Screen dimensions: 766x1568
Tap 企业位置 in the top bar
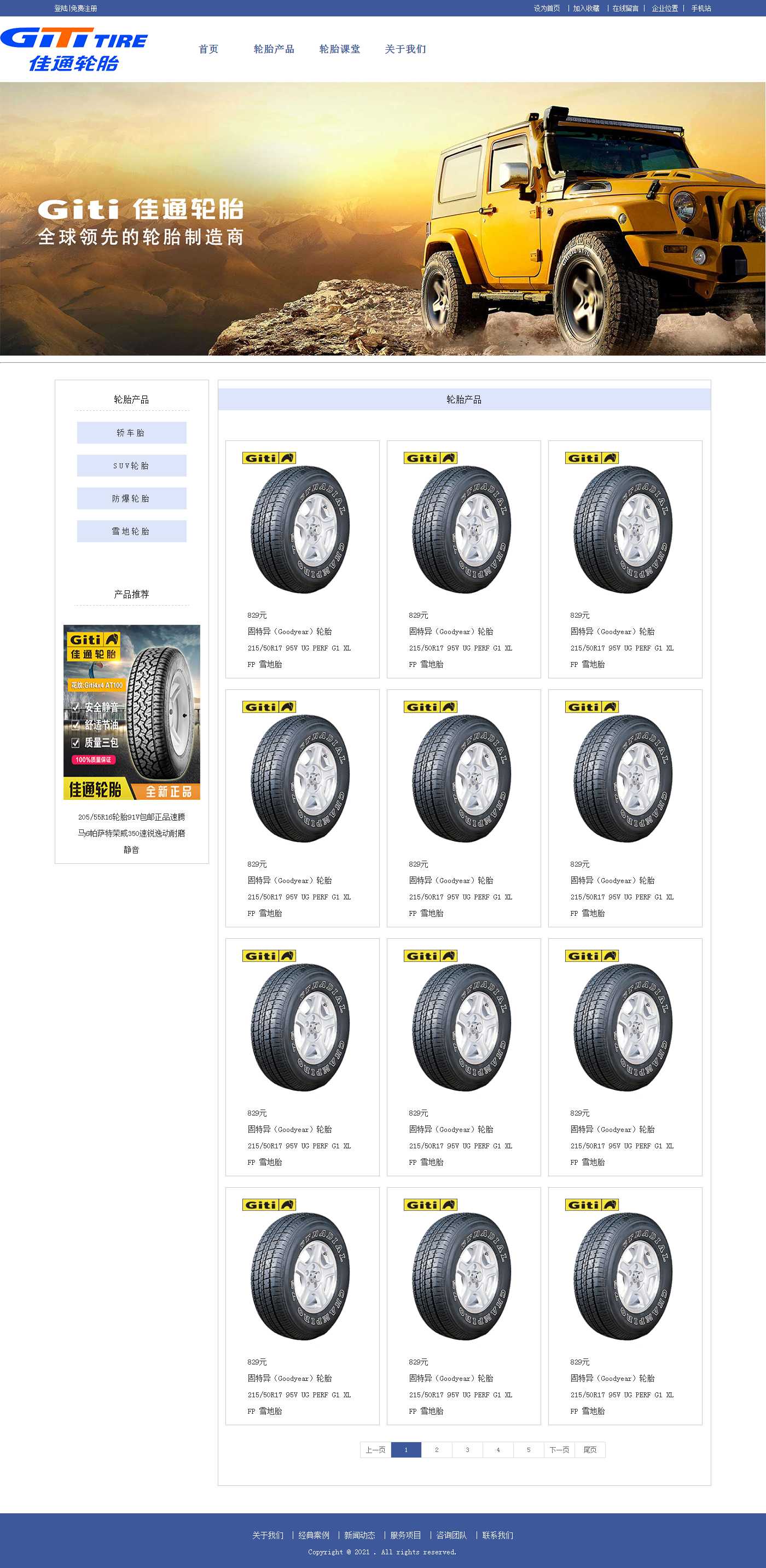coord(665,9)
